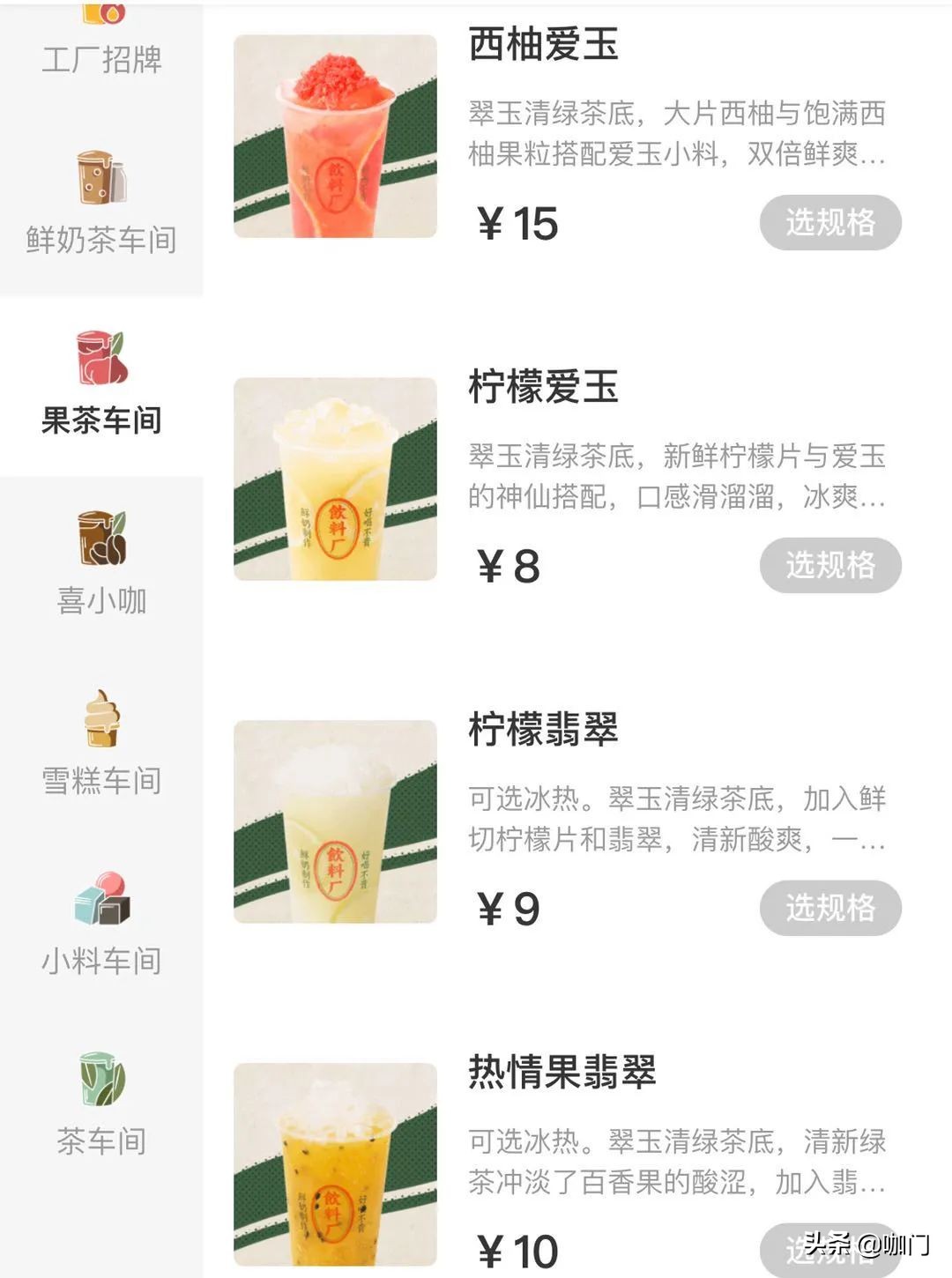Click 选规格 for 热情果翡翠
The height and width of the screenshot is (1278, 952).
pyautogui.click(x=830, y=1250)
